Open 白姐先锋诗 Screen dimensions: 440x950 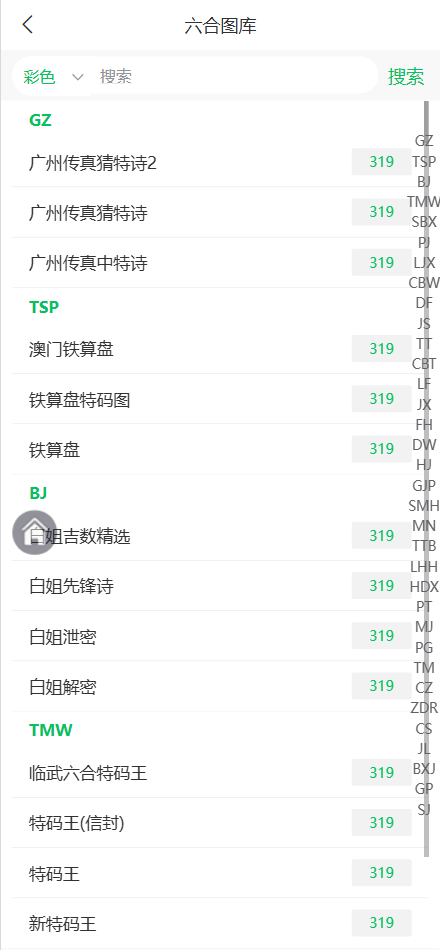220,586
